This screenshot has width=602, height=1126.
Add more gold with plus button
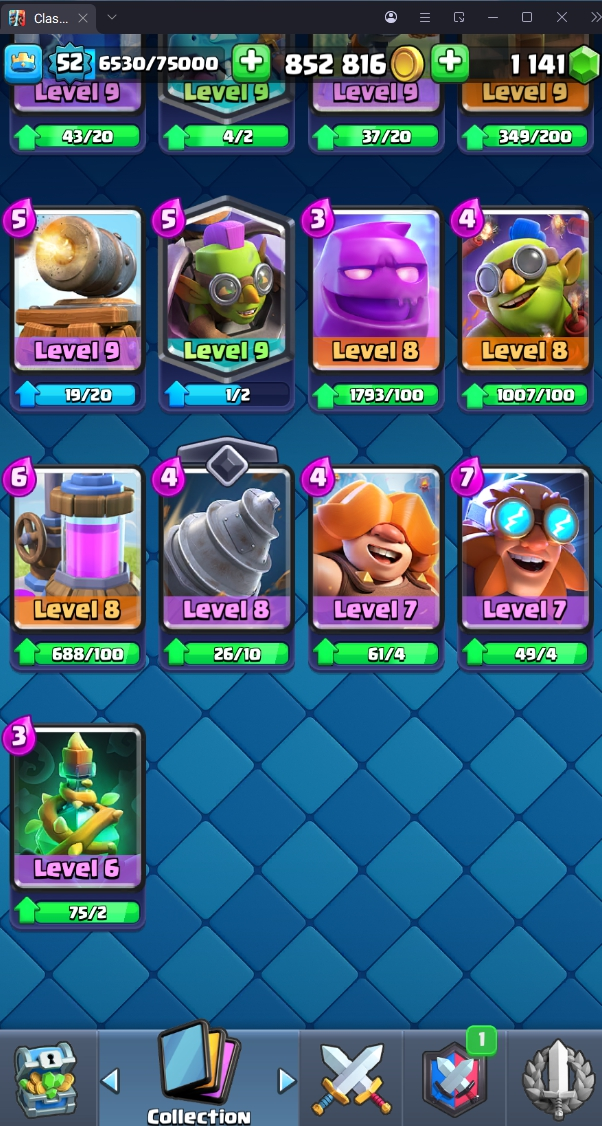(251, 62)
